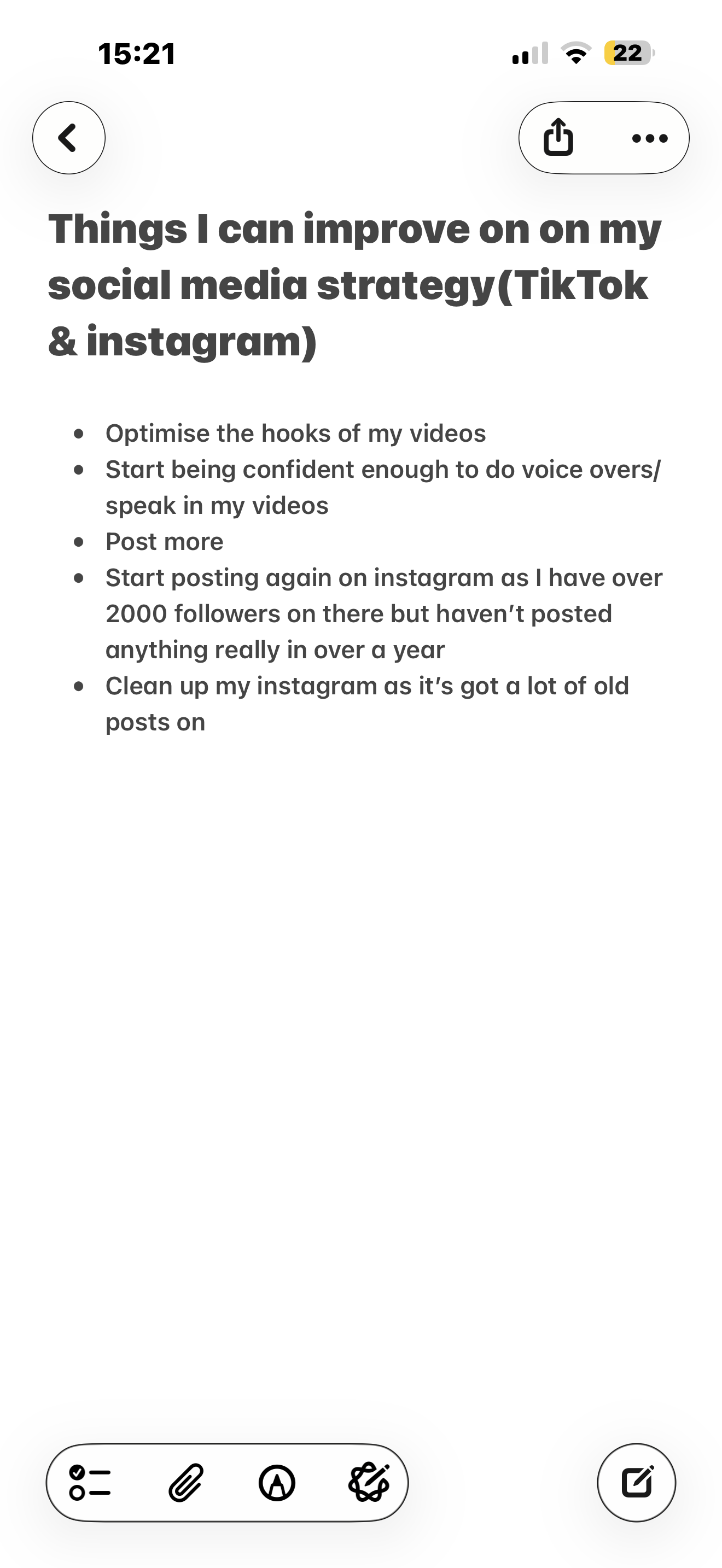Open the three-dot more options menu
Image resolution: width=722 pixels, height=1568 pixels.
coord(650,138)
